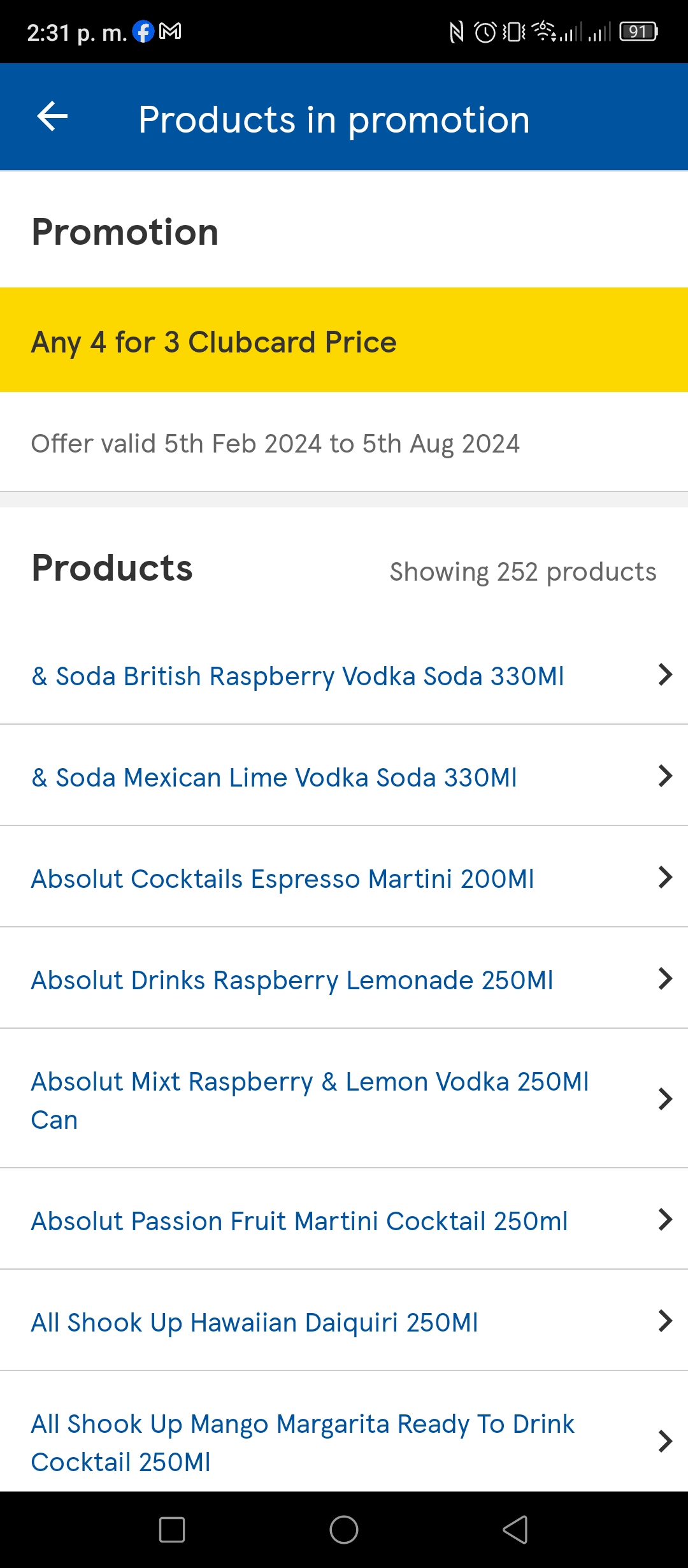Open & Soda Mexican Lime Vodka Soda
The image size is (688, 1568).
click(x=344, y=776)
